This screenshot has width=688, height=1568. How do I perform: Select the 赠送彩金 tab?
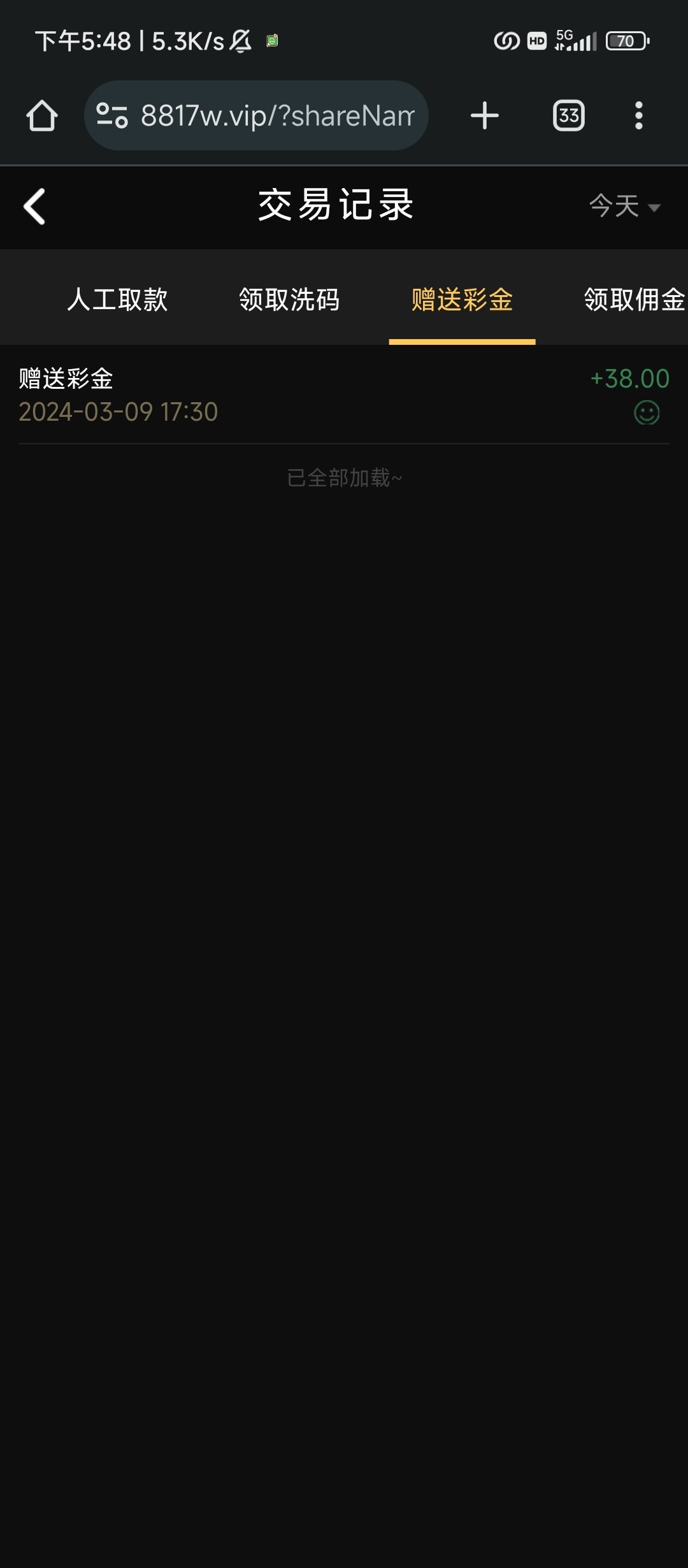(x=462, y=299)
